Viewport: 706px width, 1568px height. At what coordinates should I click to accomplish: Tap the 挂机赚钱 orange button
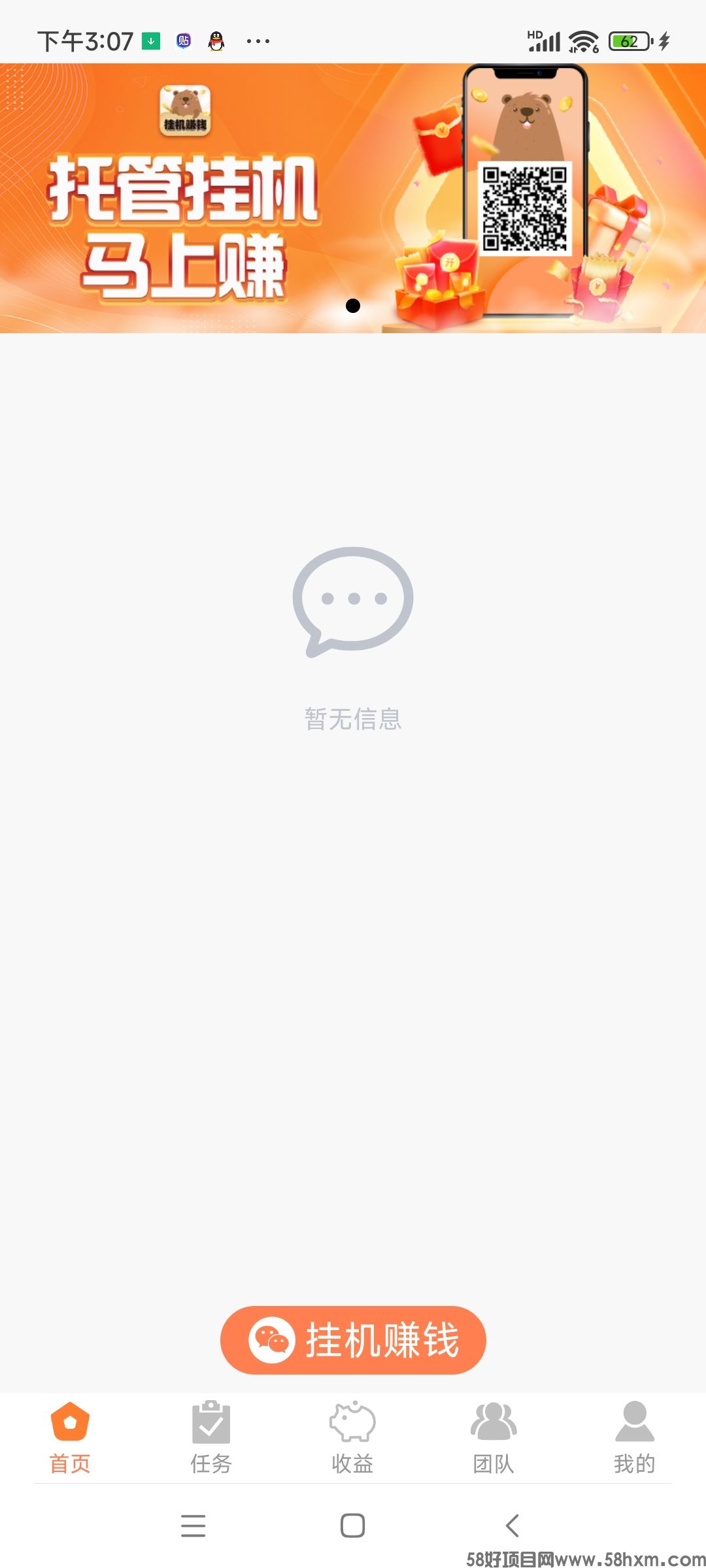tap(353, 1340)
